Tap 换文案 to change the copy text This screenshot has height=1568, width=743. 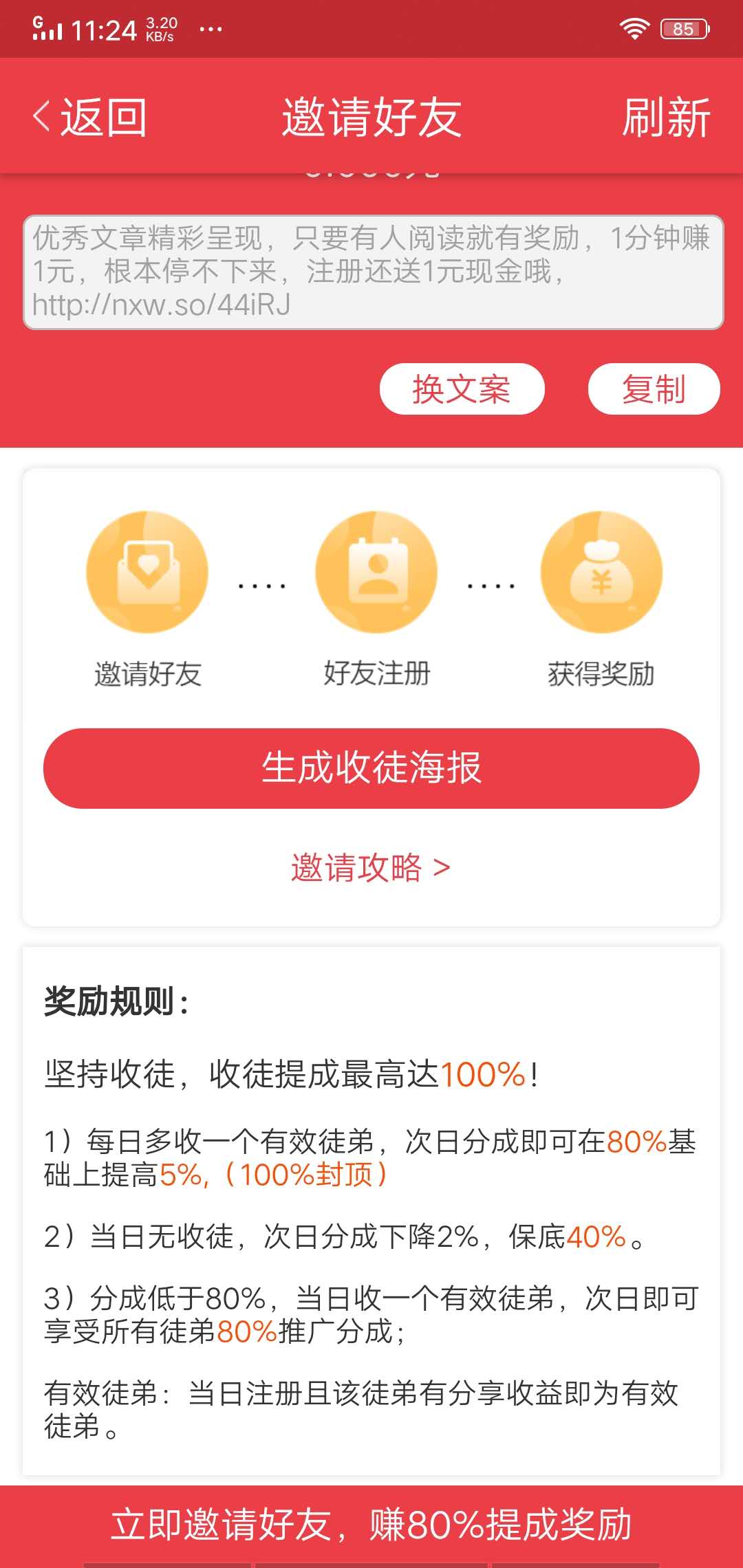click(462, 389)
